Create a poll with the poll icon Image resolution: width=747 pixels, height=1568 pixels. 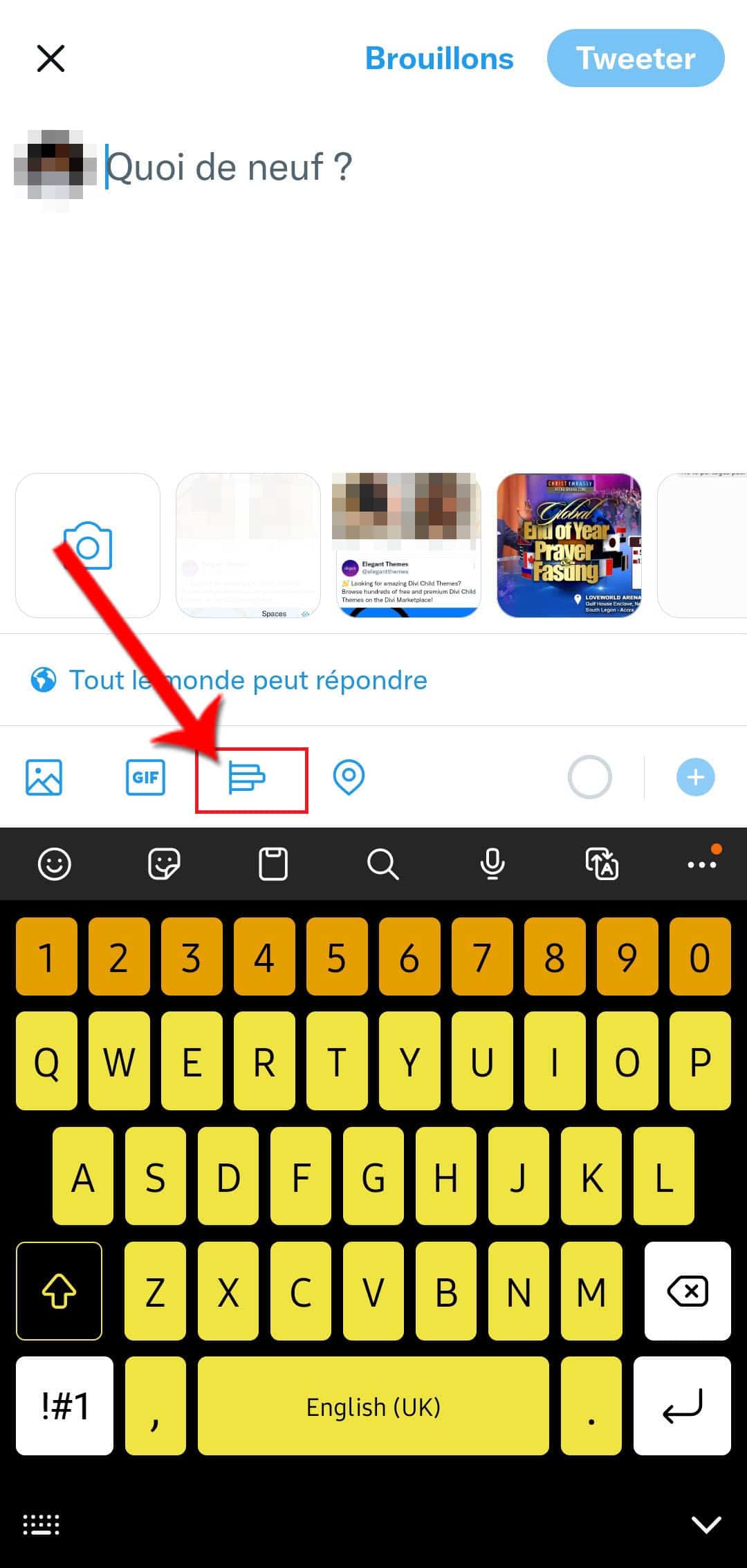click(247, 778)
